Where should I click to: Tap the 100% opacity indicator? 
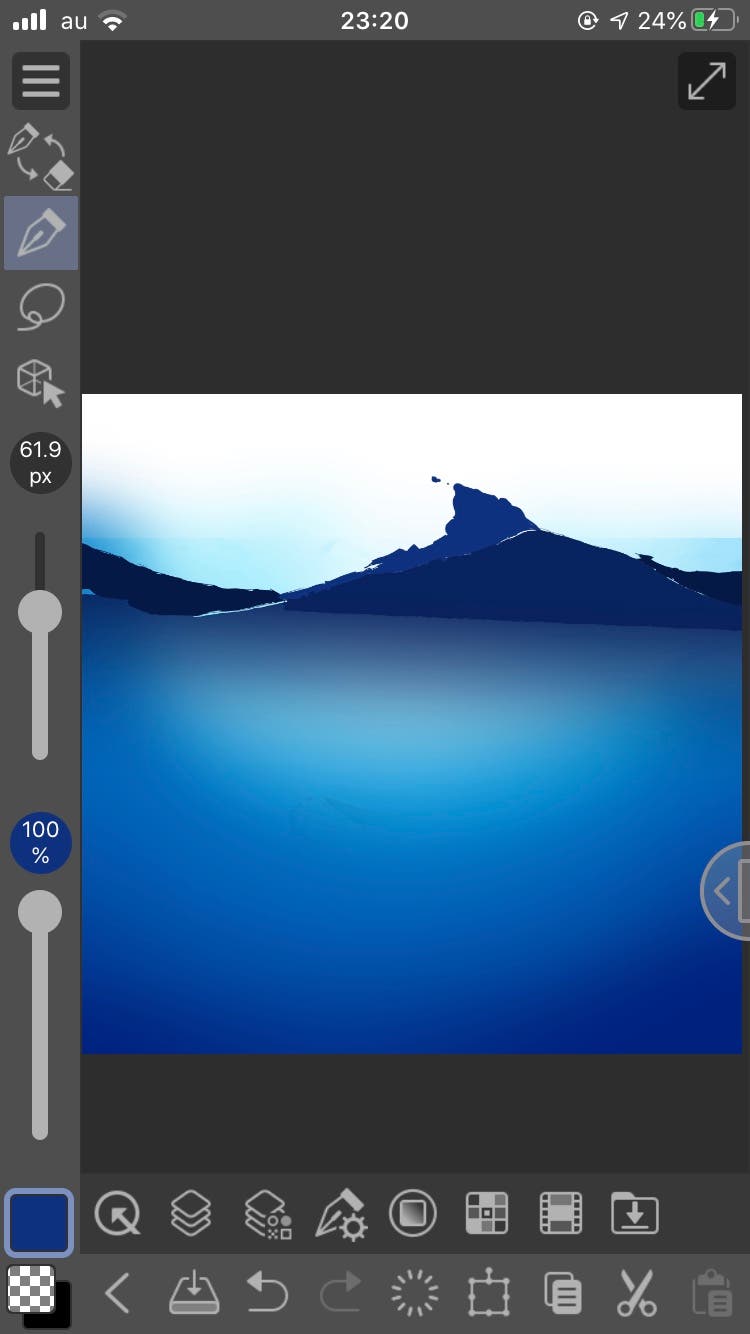click(41, 842)
